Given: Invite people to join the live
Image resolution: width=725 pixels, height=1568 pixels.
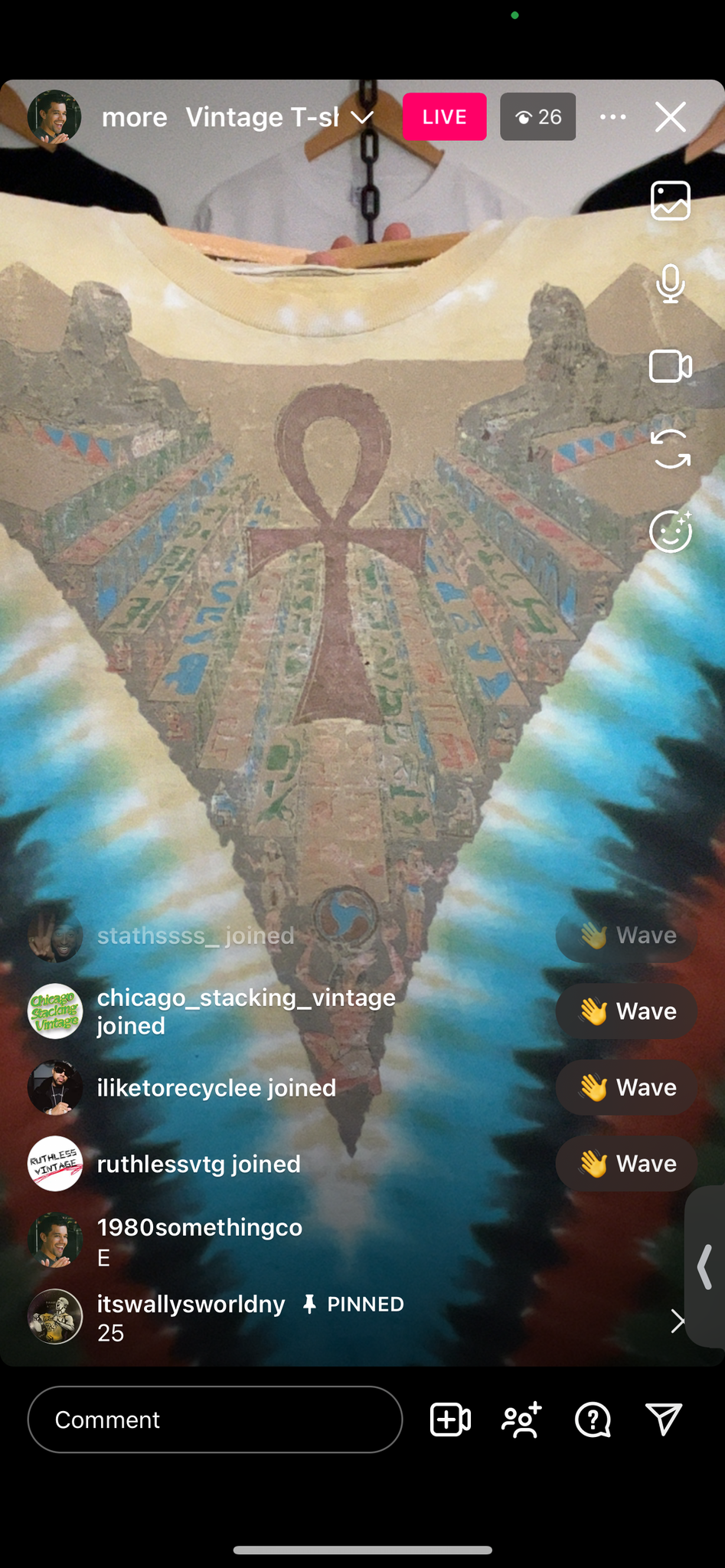Looking at the screenshot, I should click(522, 1419).
